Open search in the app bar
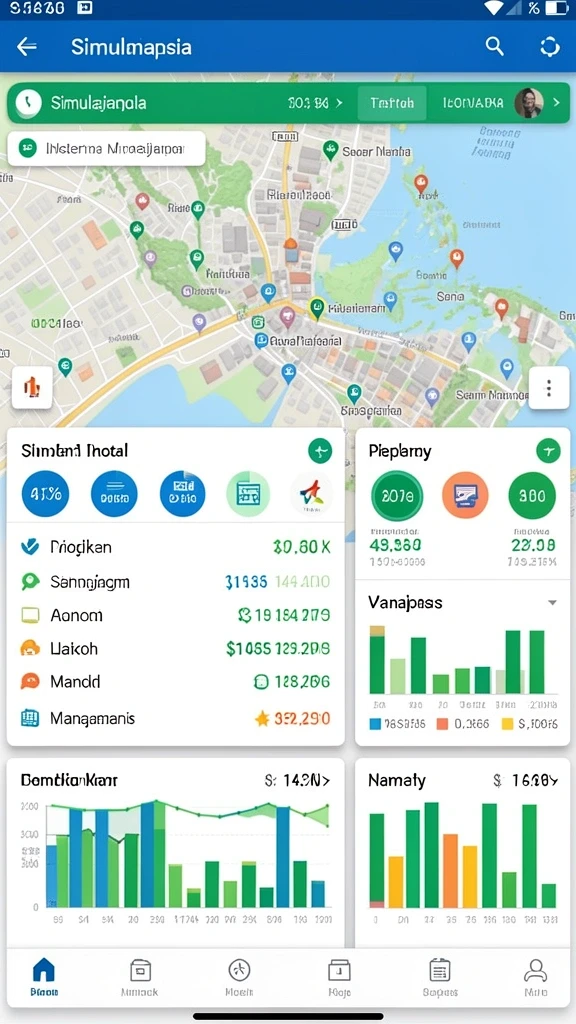 pos(495,46)
